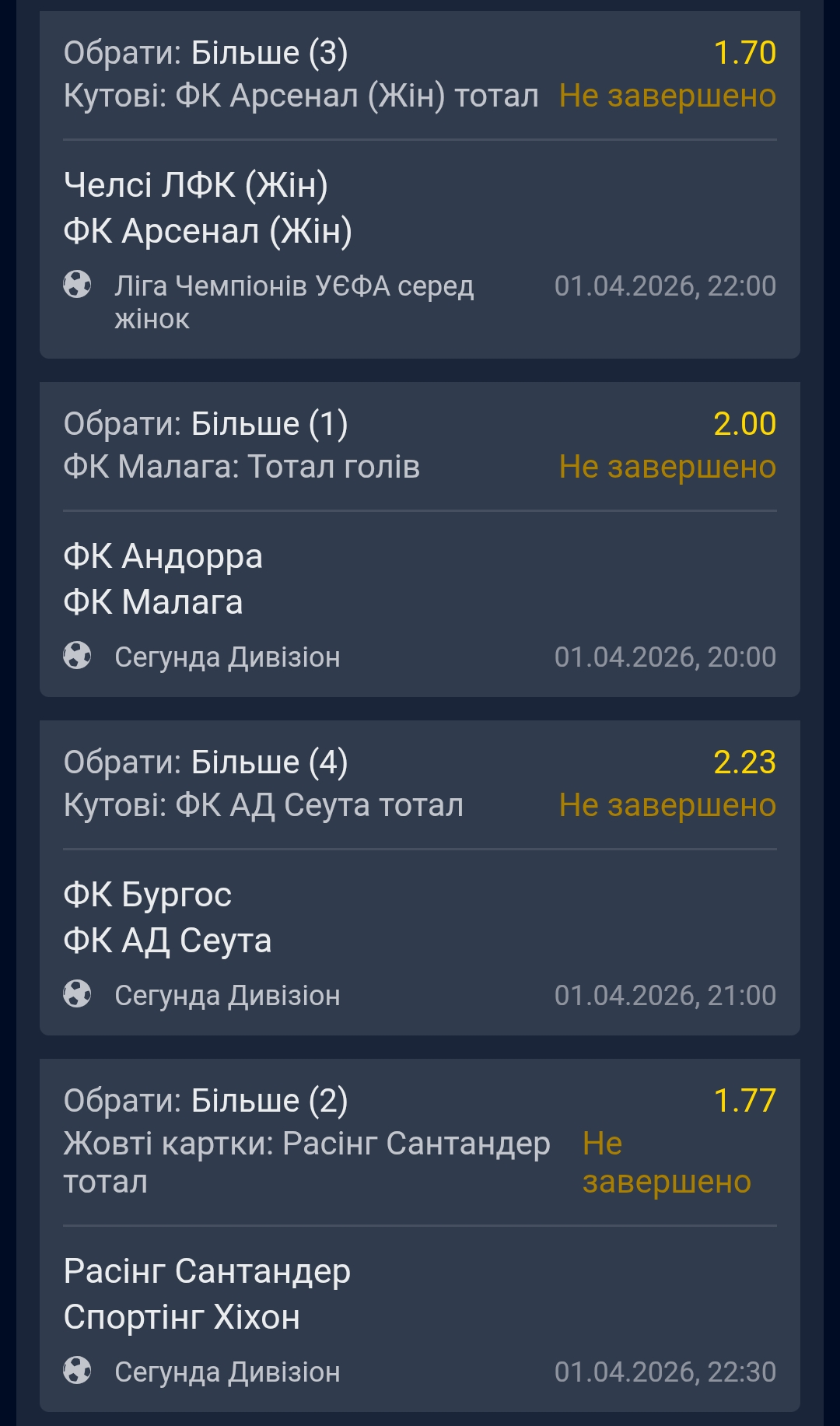Open the Челсі ЛФК vs ФК Арсенал bet card
This screenshot has height=1426, width=840.
[420, 208]
